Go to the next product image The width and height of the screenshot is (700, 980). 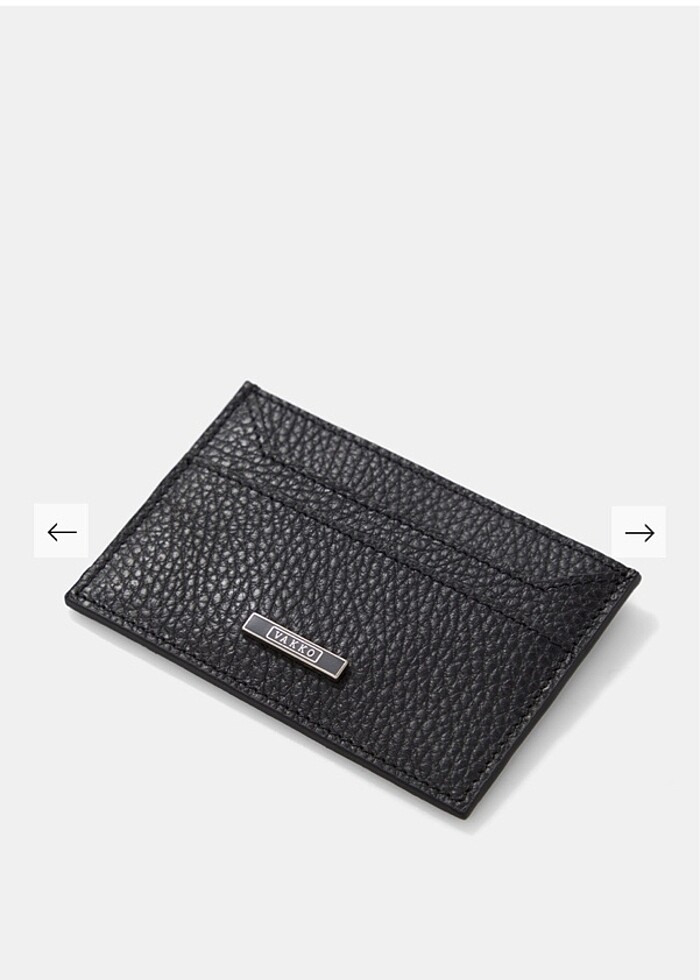[639, 531]
